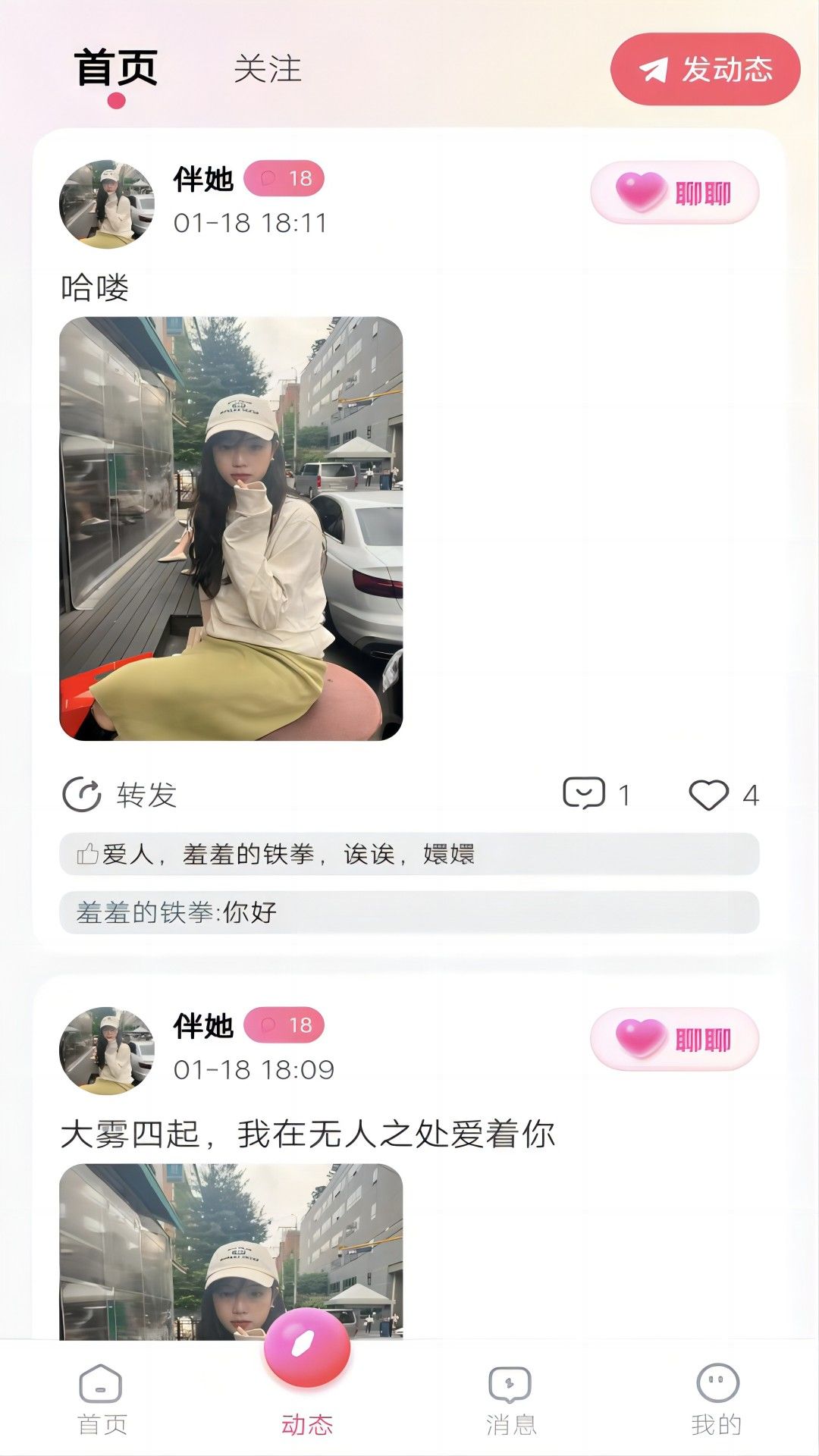Click the paper plane icon on 发动态
Screen dimensions: 819x1456
[652, 69]
